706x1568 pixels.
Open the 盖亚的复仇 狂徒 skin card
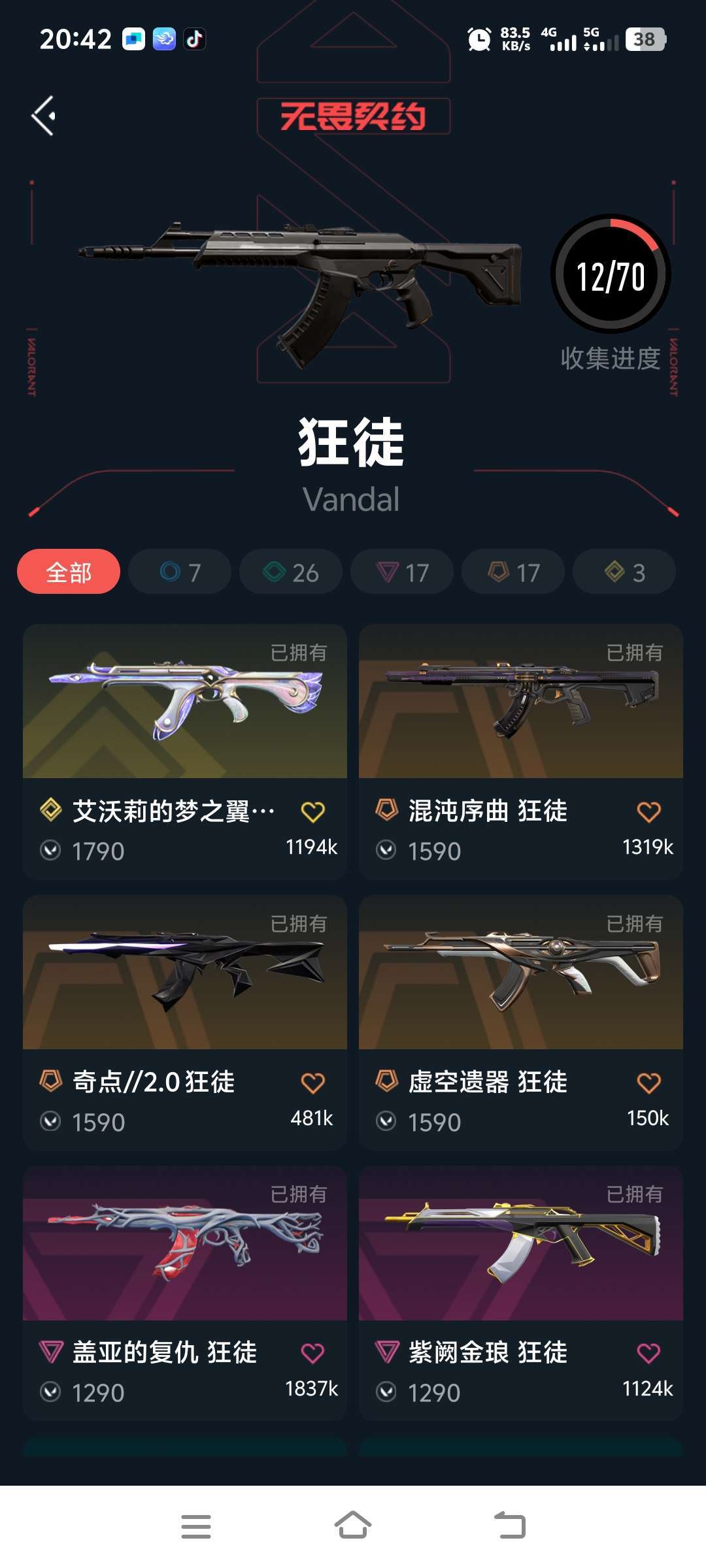[185, 1294]
